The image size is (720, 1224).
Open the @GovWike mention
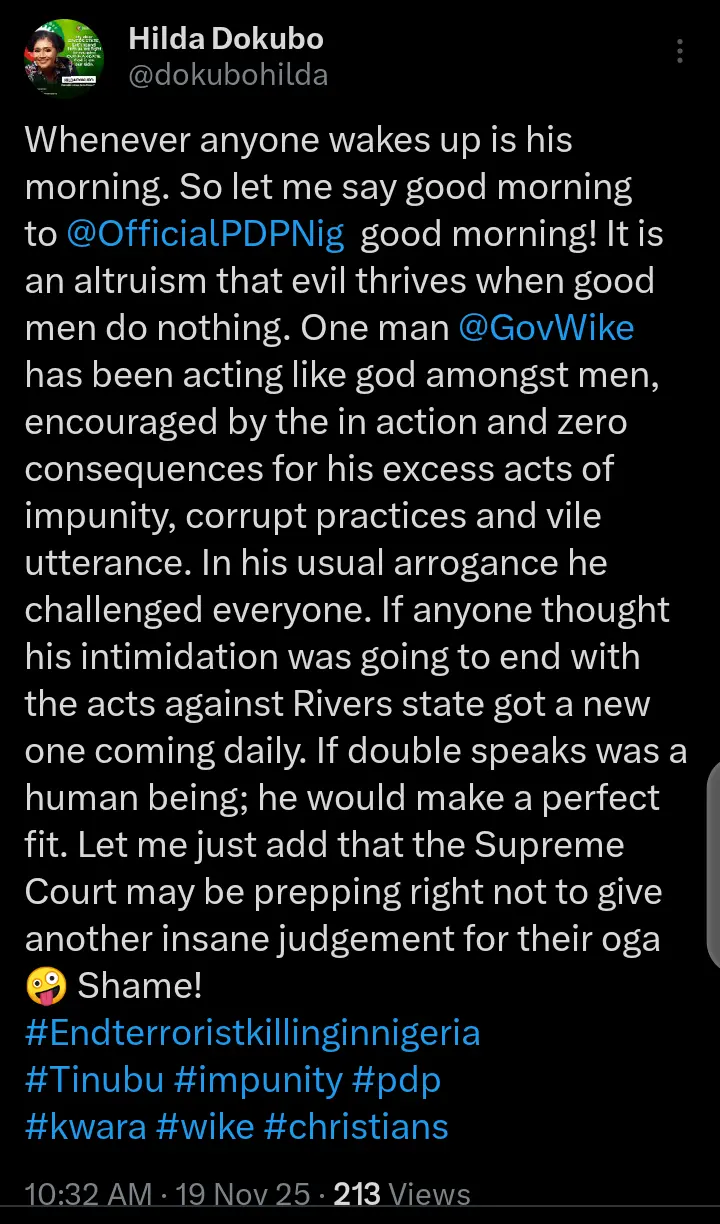[546, 327]
